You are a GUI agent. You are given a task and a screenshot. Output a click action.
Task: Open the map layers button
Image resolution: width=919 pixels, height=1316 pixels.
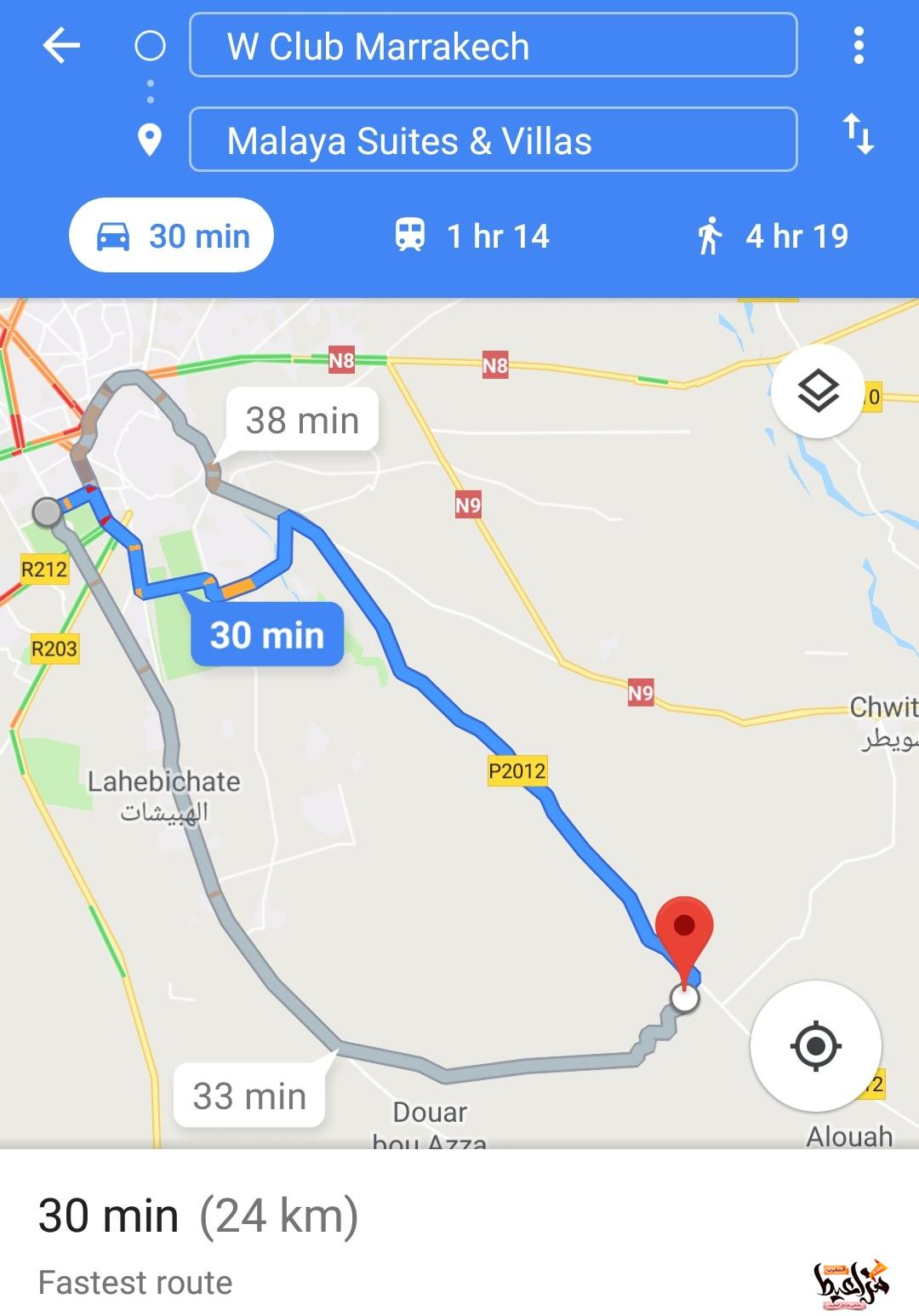point(818,392)
